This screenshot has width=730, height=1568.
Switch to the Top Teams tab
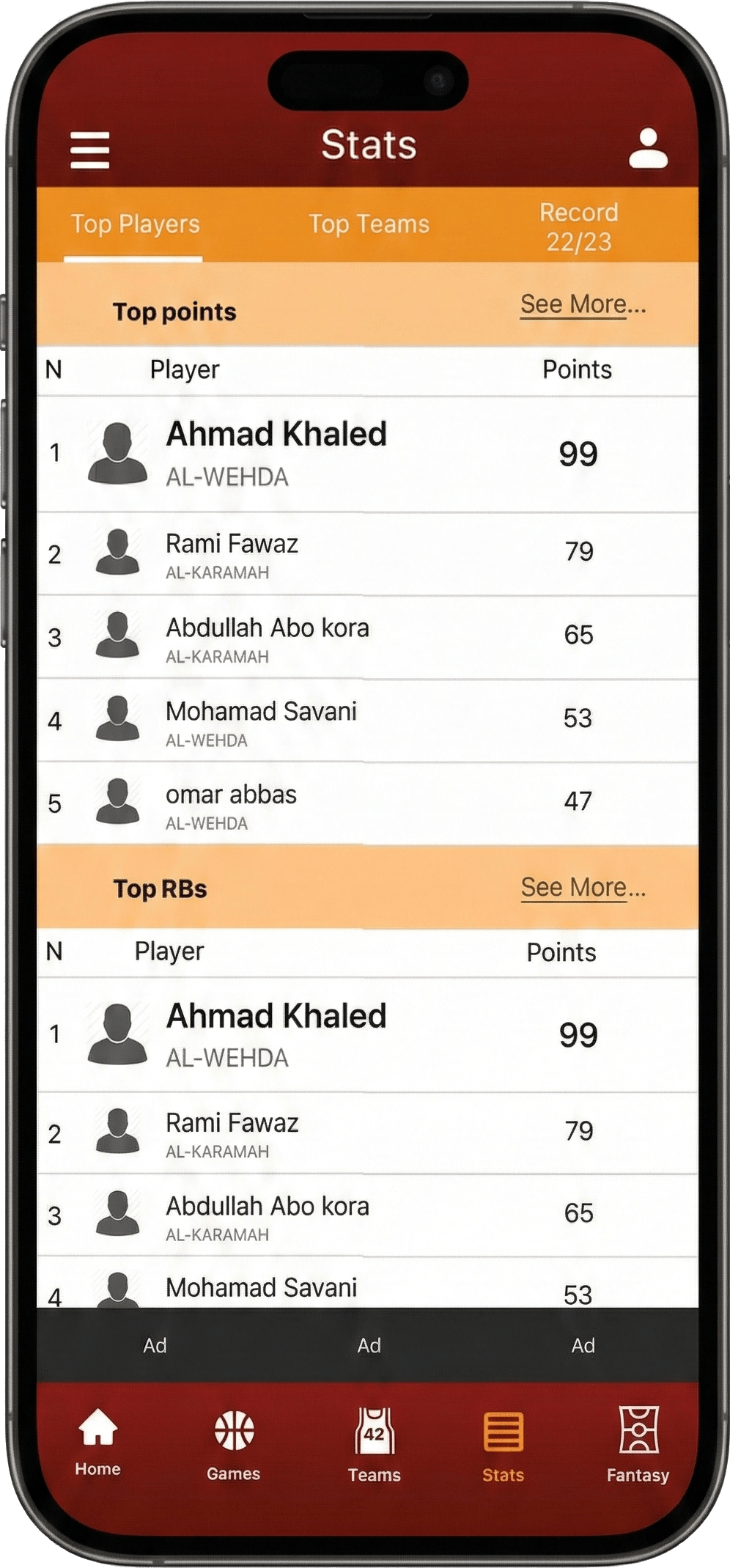click(x=369, y=224)
